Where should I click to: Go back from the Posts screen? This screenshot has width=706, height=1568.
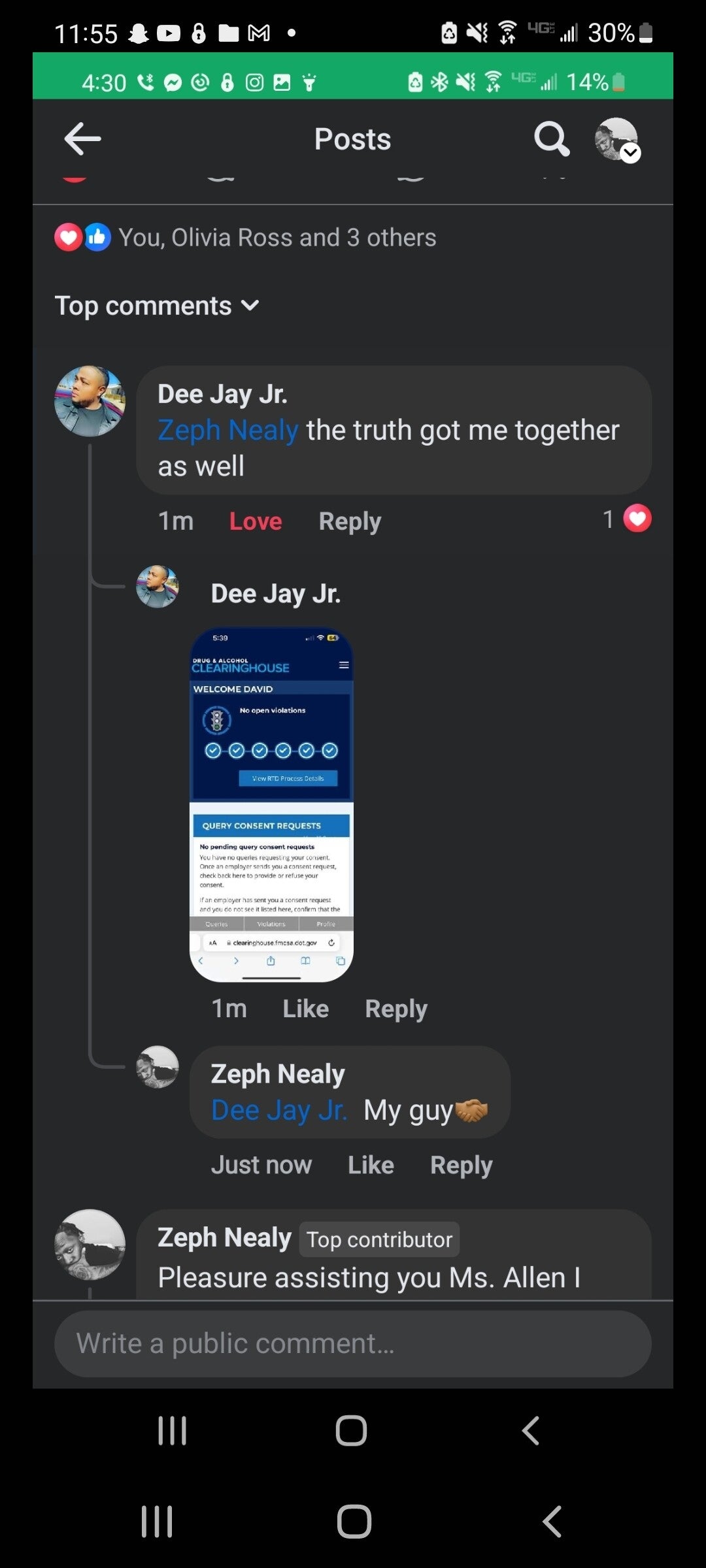(82, 139)
